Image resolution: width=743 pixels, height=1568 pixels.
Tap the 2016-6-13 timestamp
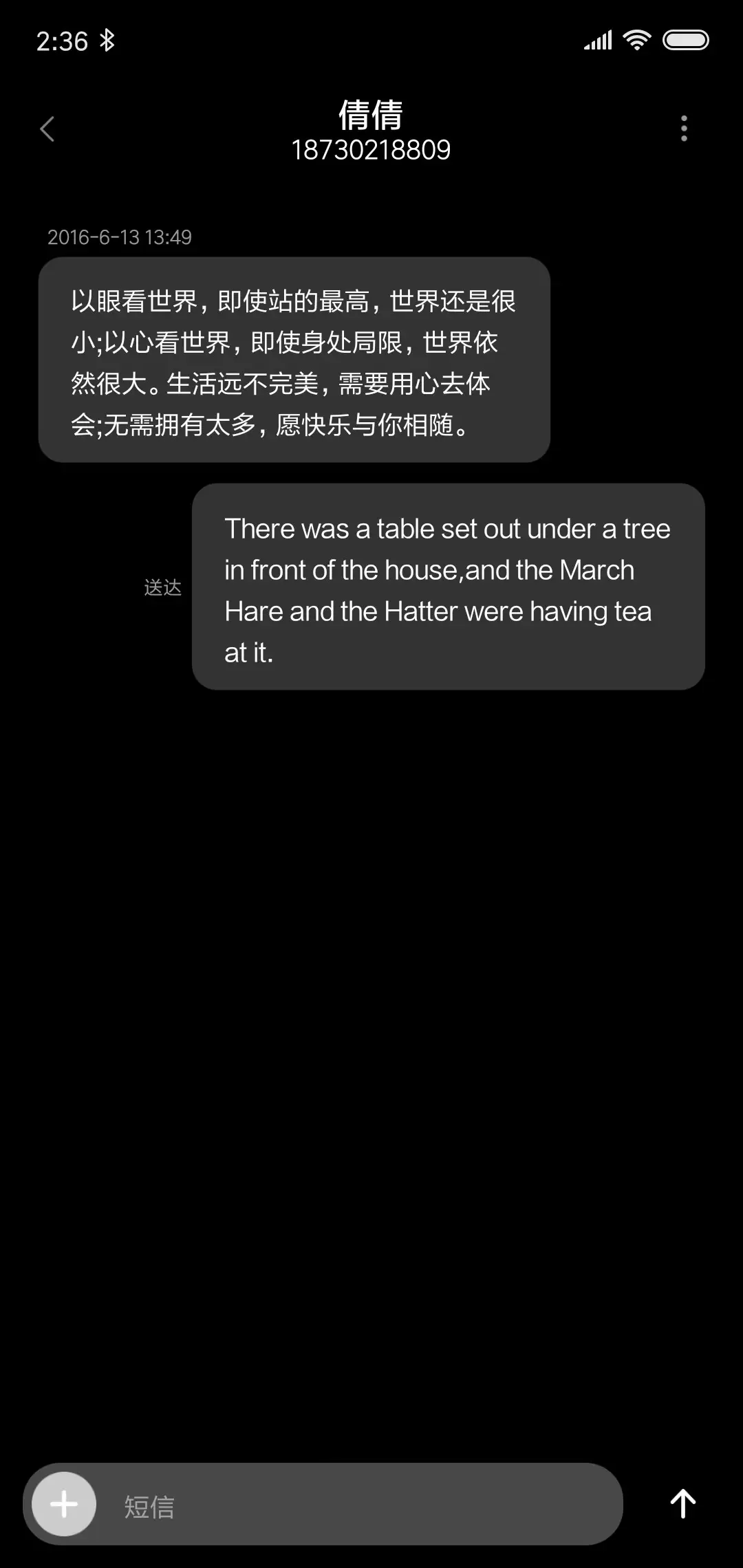coord(120,237)
